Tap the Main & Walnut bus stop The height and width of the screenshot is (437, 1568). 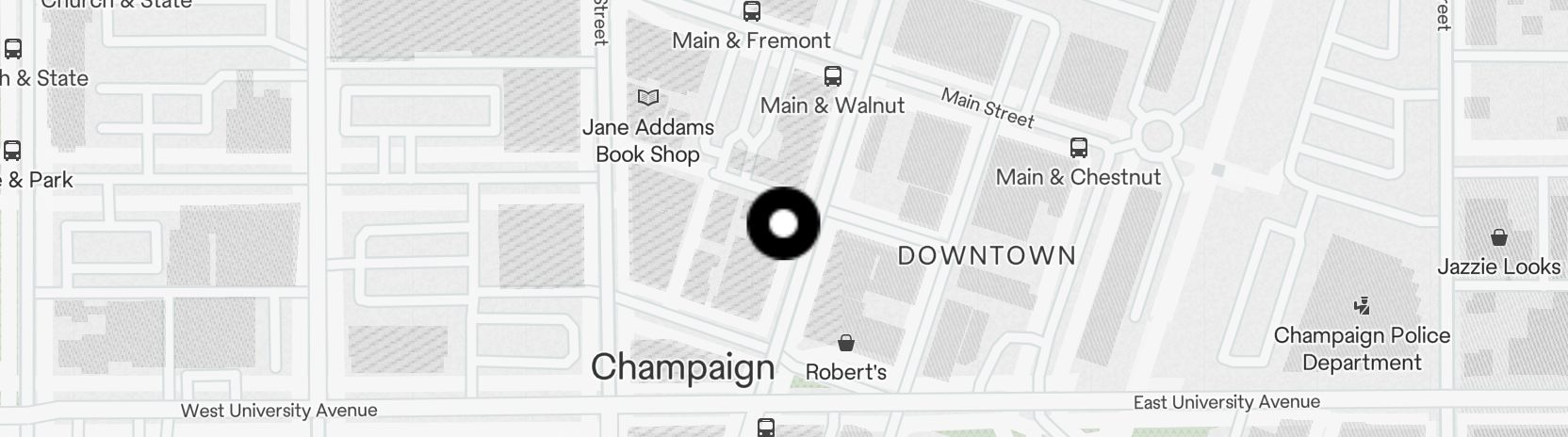pos(833,76)
